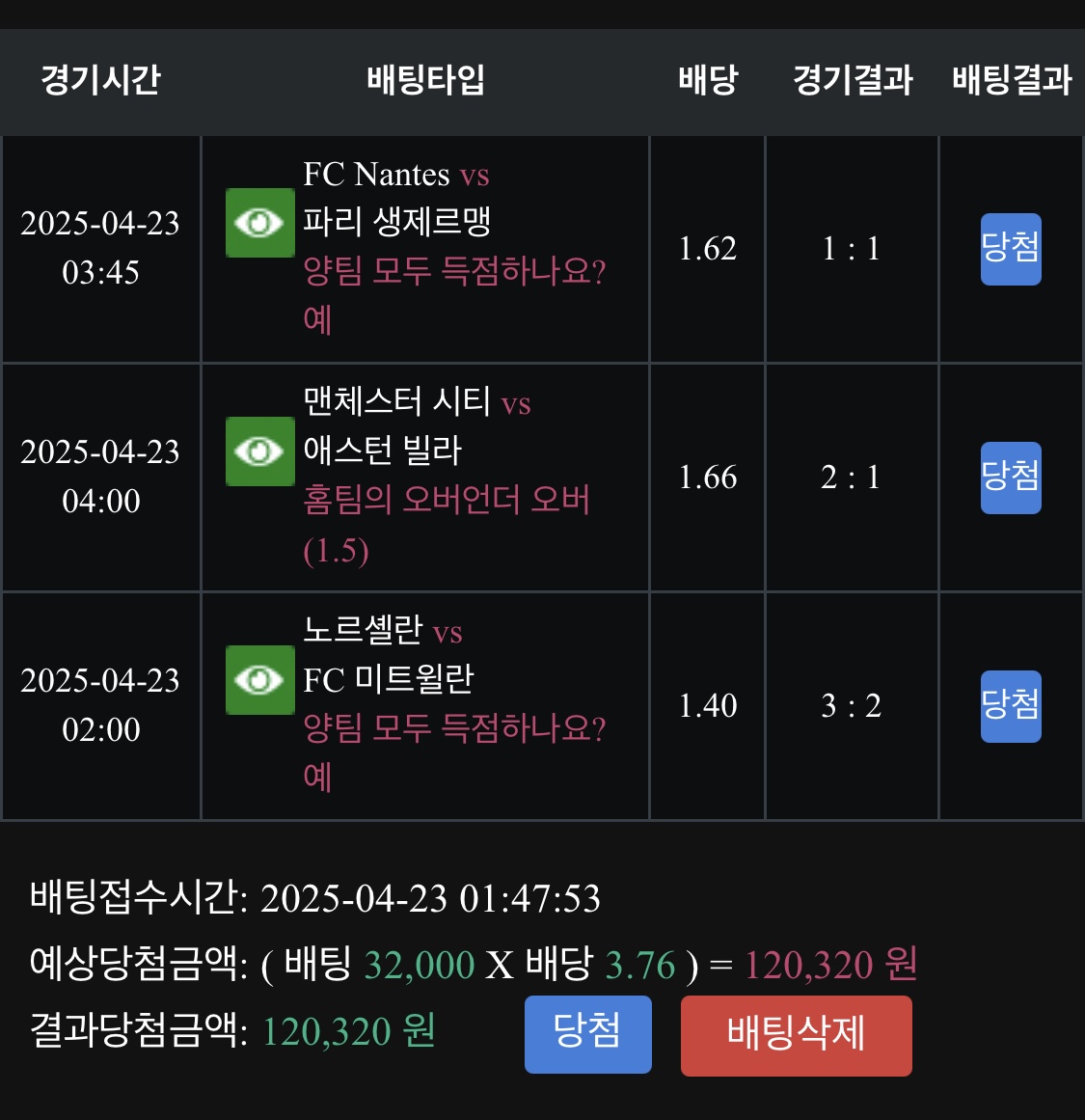Open eye icon for 노르셸란 vs FC 미트윌란
The width and height of the screenshot is (1085, 1120).
point(259,680)
